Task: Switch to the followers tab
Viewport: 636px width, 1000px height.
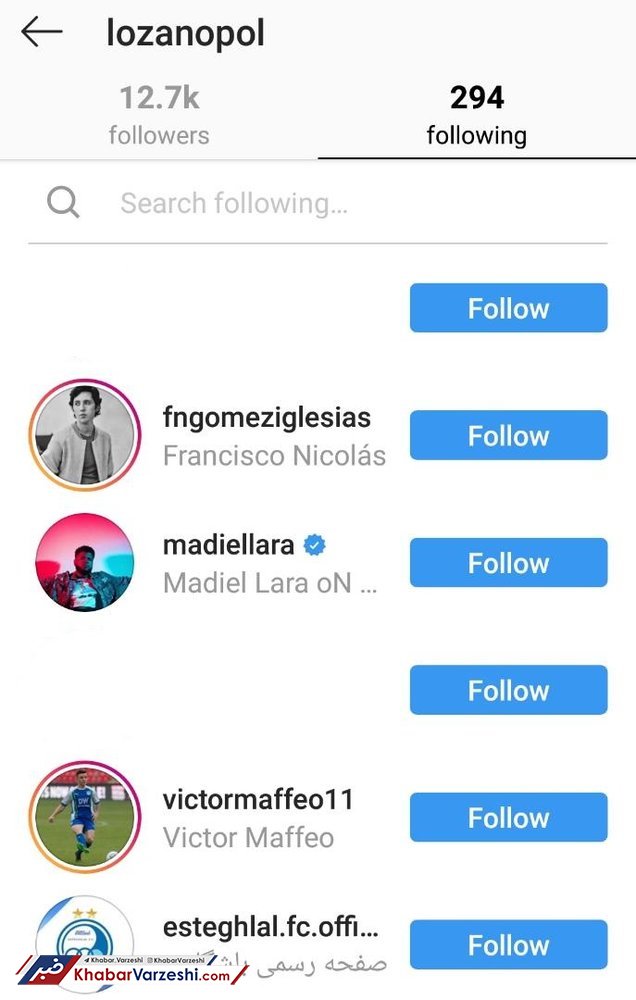Action: click(x=159, y=115)
